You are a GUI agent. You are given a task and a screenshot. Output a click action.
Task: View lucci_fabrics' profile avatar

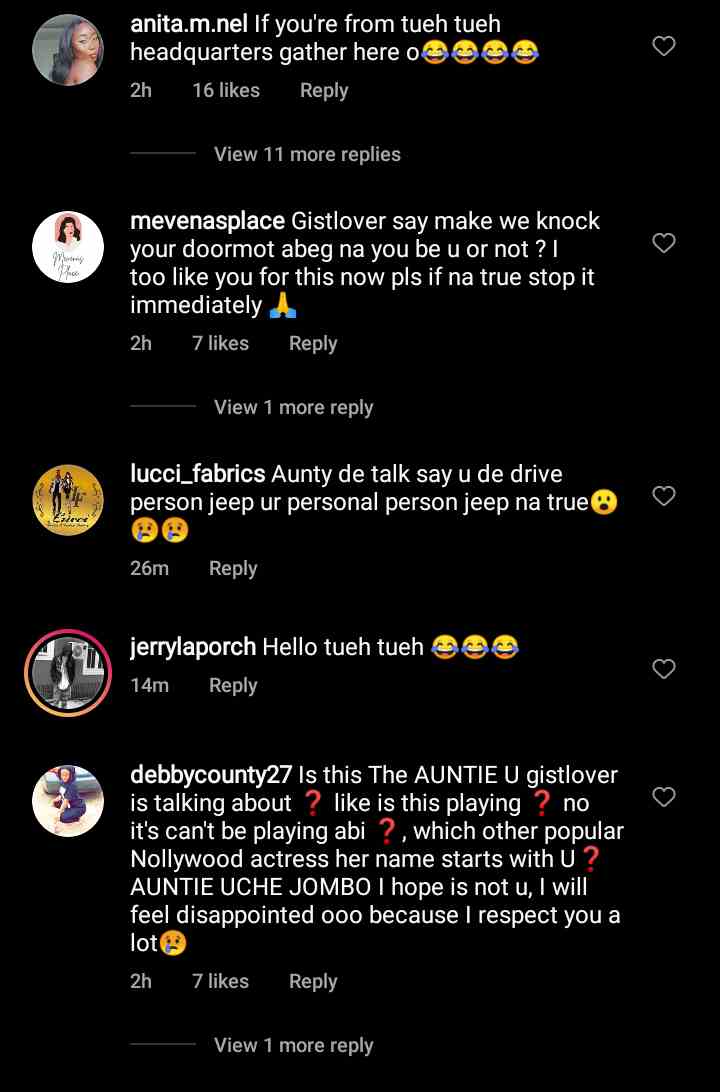(x=68, y=500)
